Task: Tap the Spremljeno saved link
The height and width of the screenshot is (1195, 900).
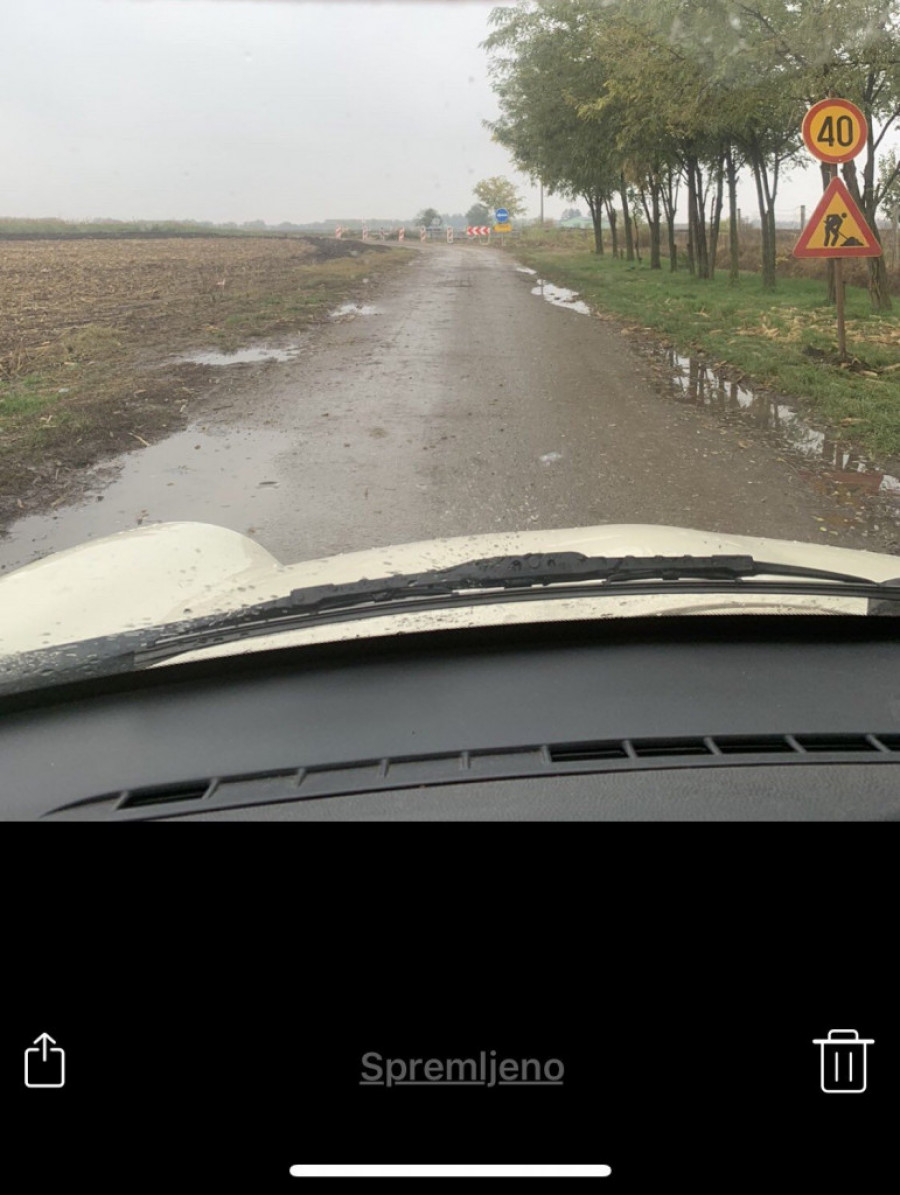Action: [462, 1067]
